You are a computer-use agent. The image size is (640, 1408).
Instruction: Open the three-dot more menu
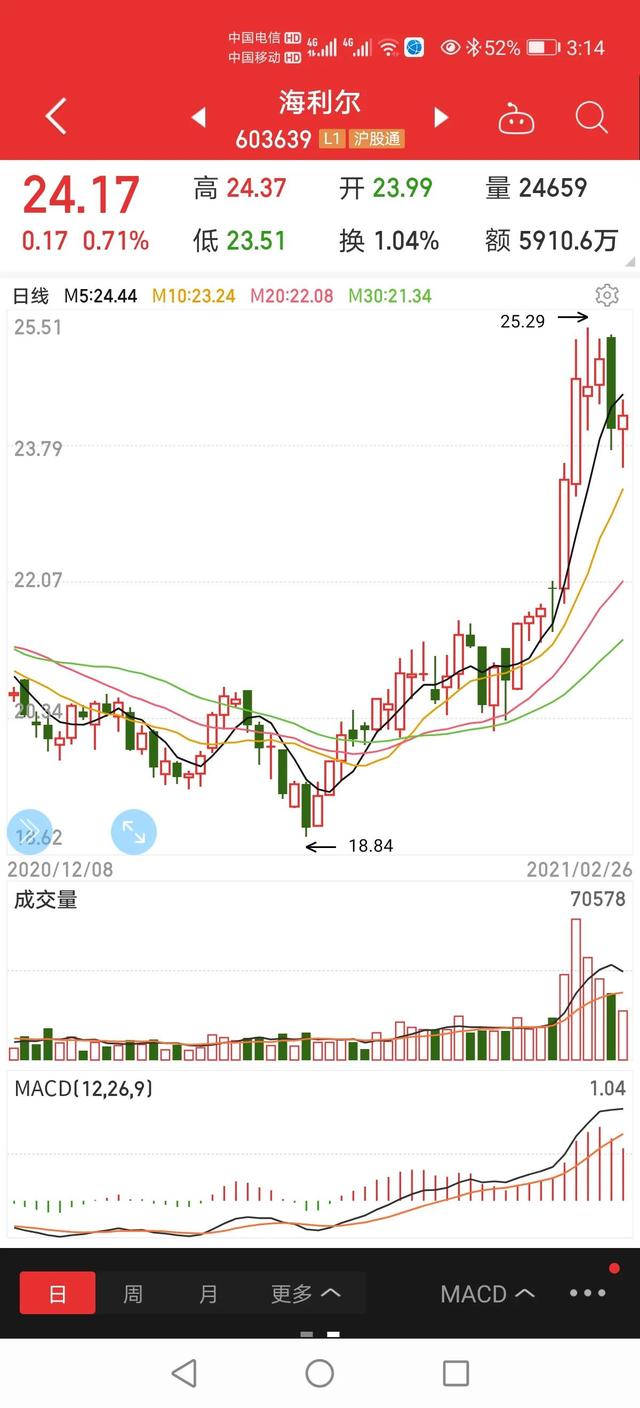point(588,1293)
